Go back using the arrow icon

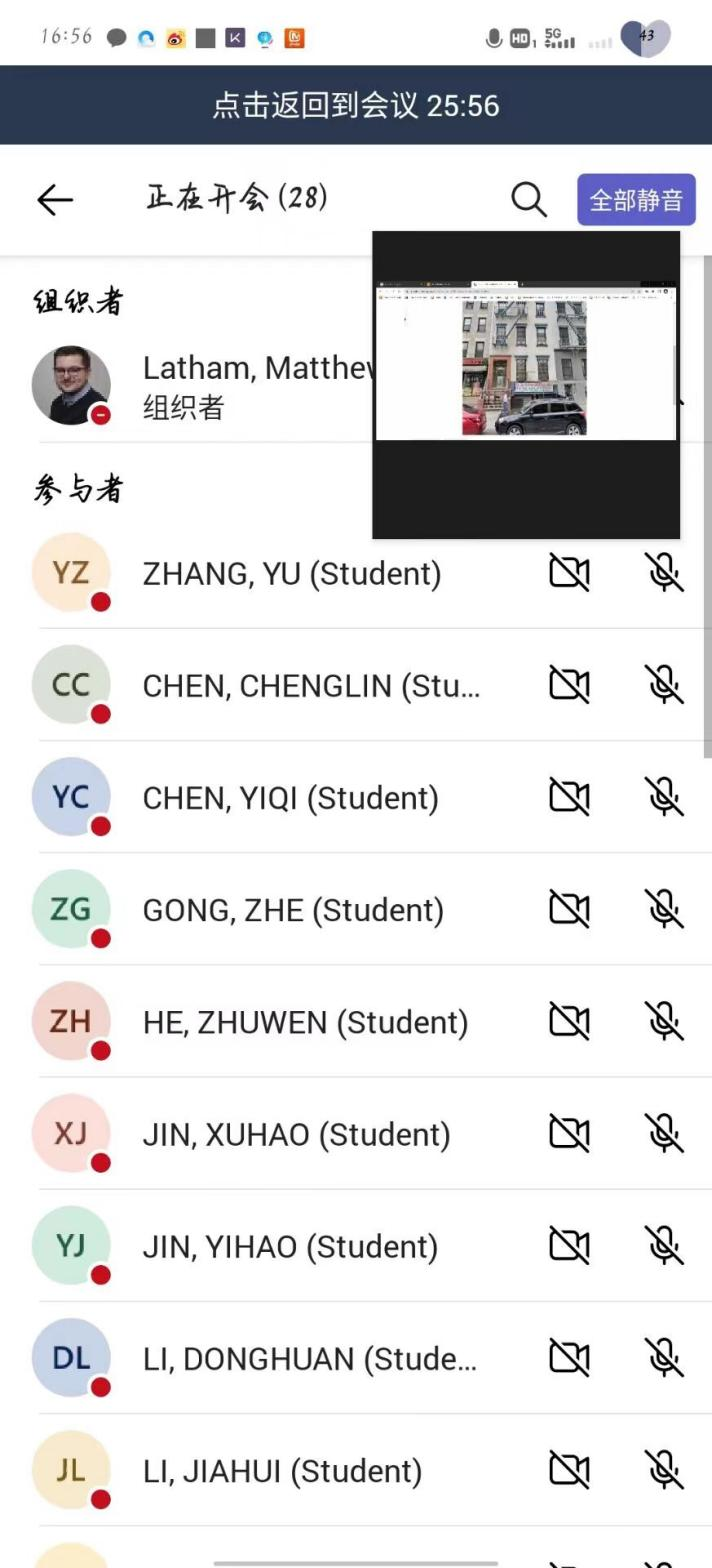55,200
